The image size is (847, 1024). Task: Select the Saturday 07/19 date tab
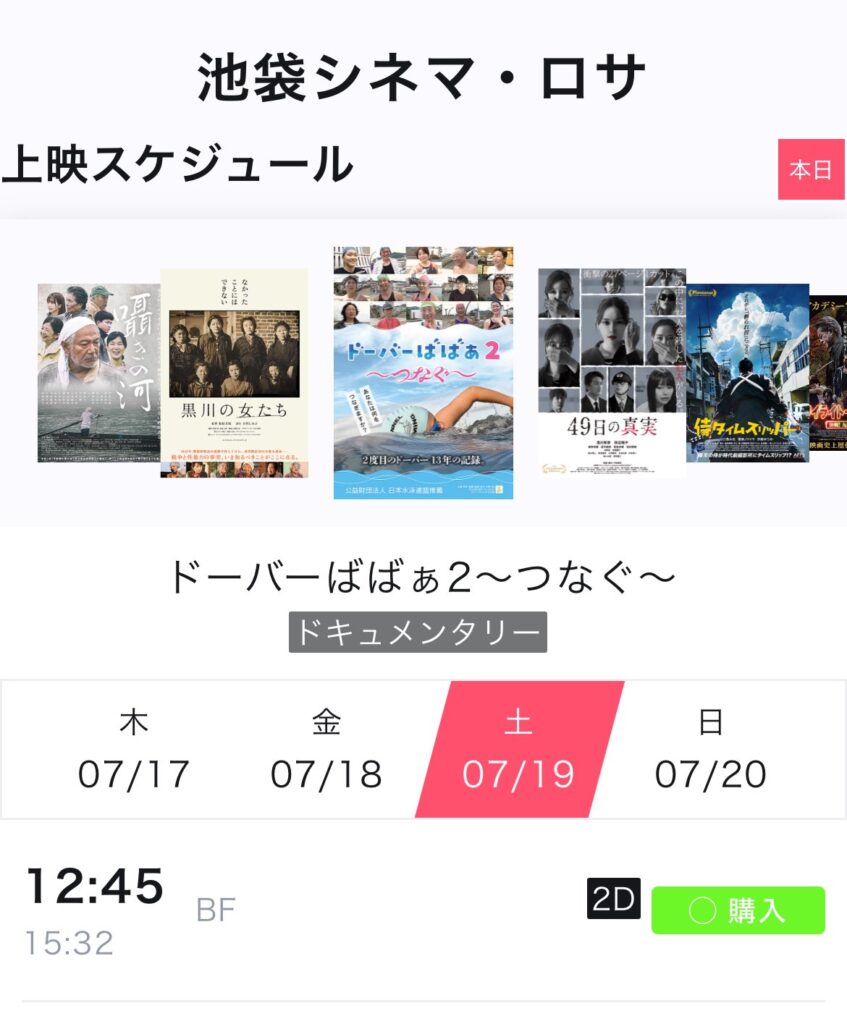point(518,749)
